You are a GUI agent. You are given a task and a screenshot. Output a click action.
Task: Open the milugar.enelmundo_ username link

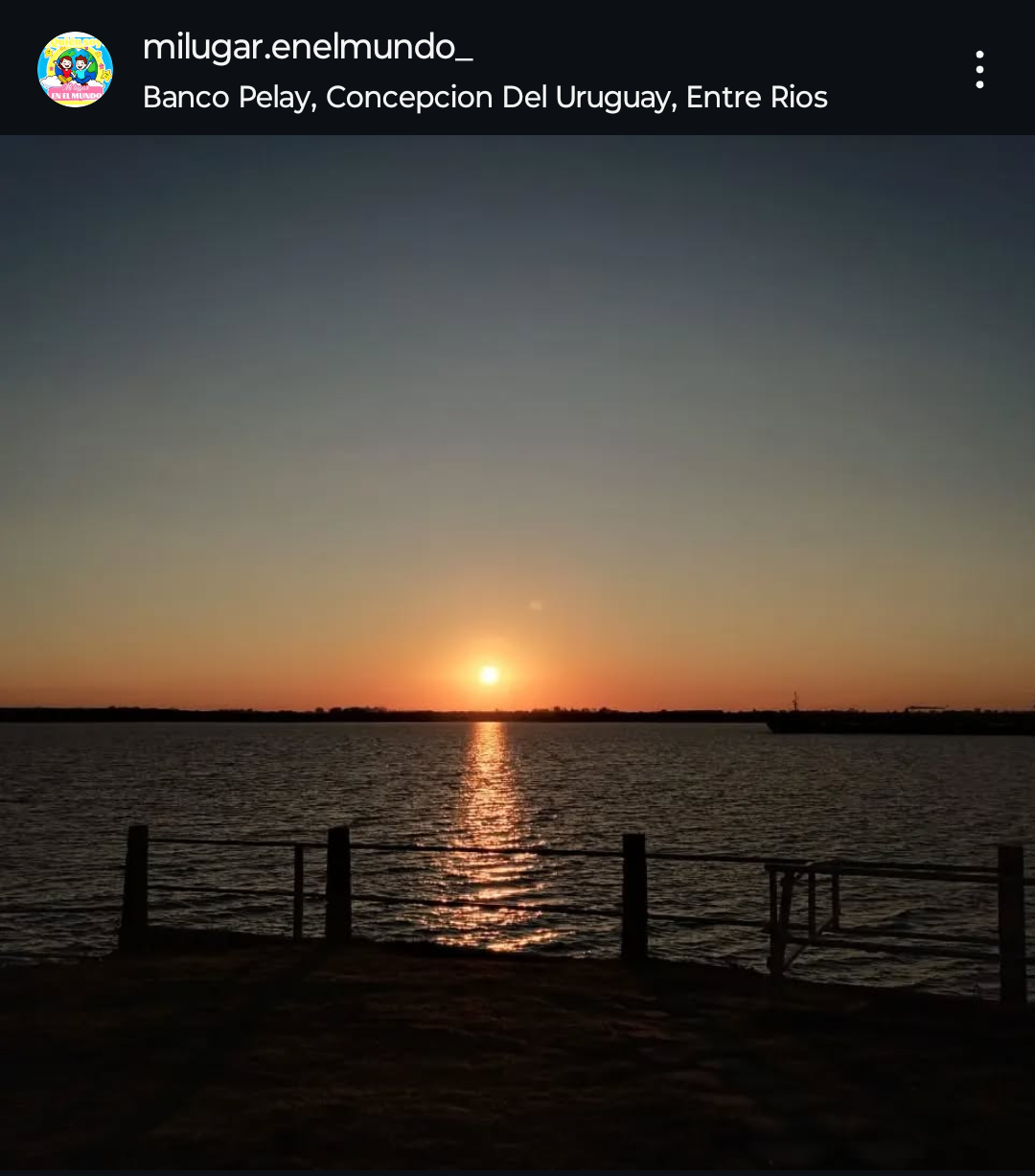click(307, 47)
